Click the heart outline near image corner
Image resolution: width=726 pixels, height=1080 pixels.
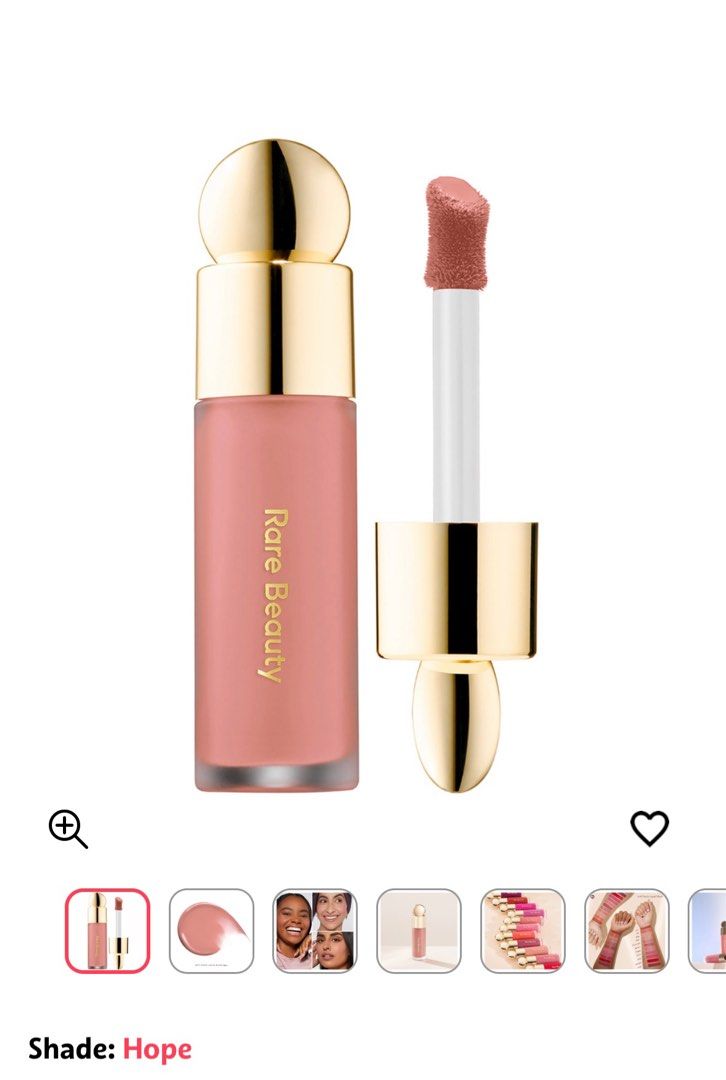649,829
